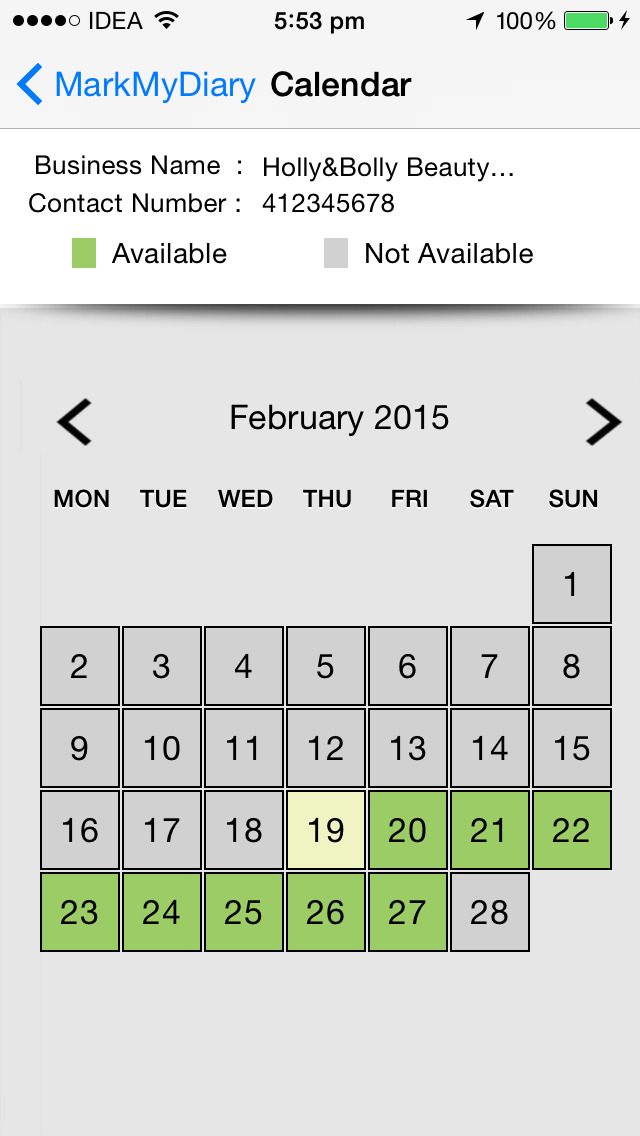Go to the previous month
The height and width of the screenshot is (1136, 640).
click(75, 421)
